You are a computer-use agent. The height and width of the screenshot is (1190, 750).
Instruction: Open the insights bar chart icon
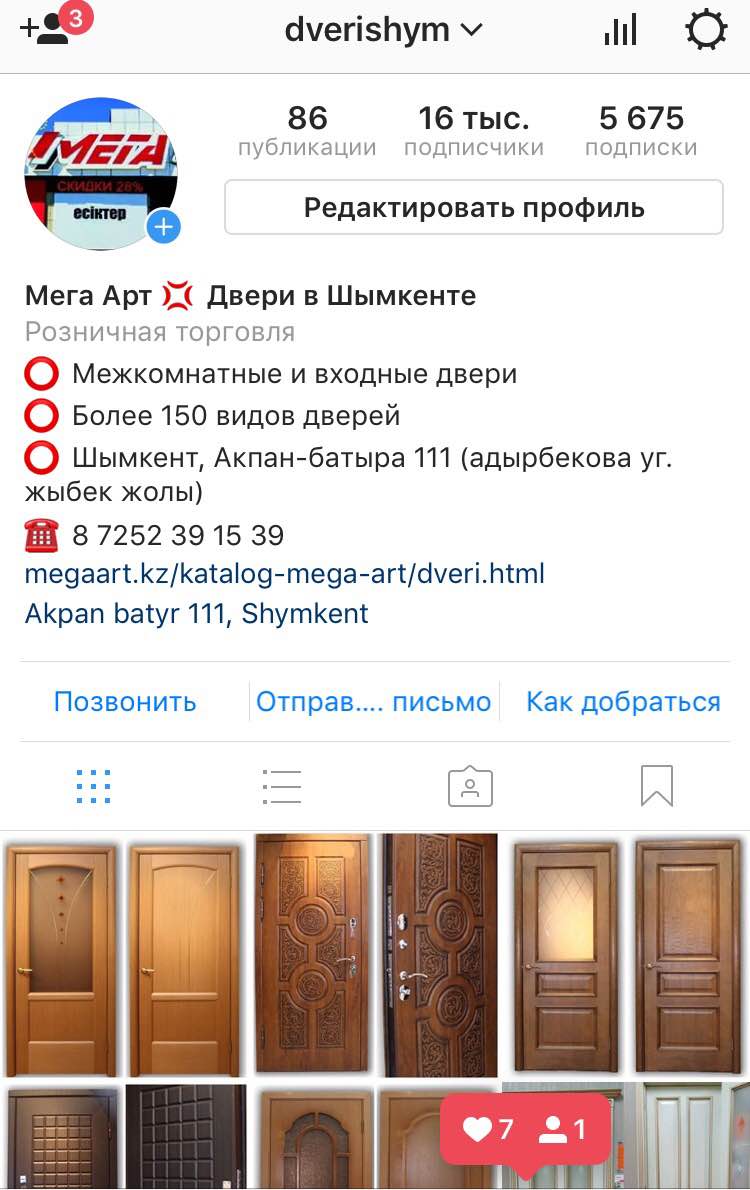(620, 31)
